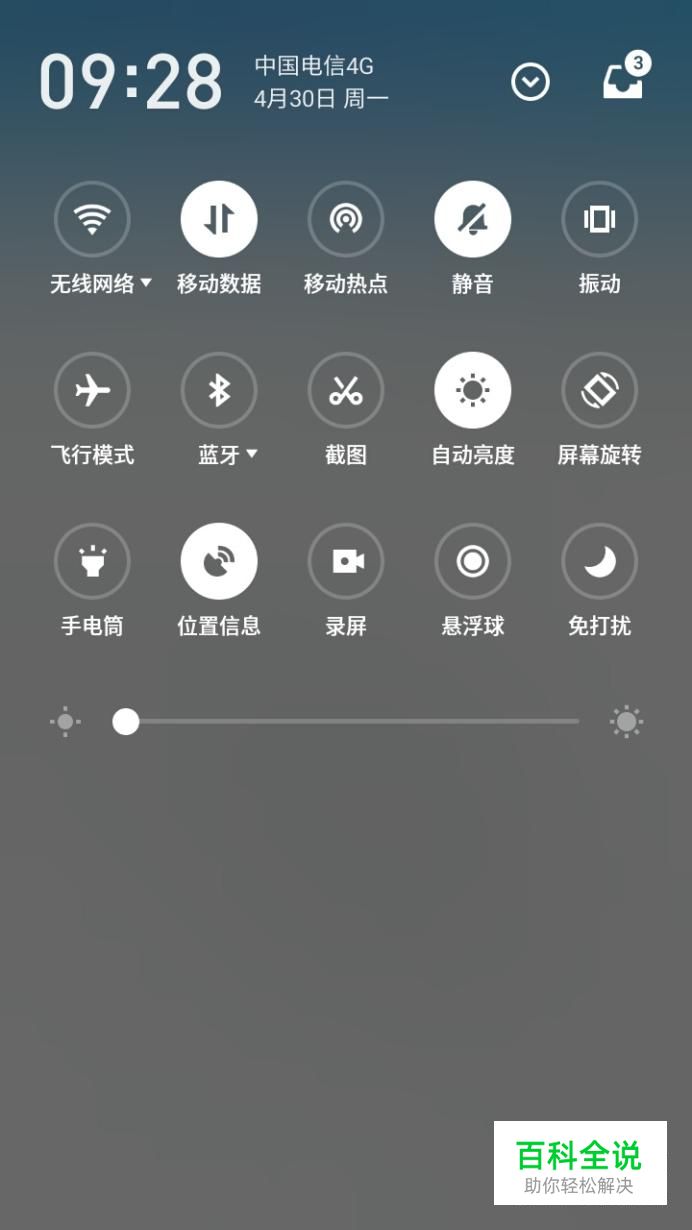The width and height of the screenshot is (692, 1230).
Task: Toggle the 无线网络 Wi-Fi switch
Action: click(x=92, y=219)
